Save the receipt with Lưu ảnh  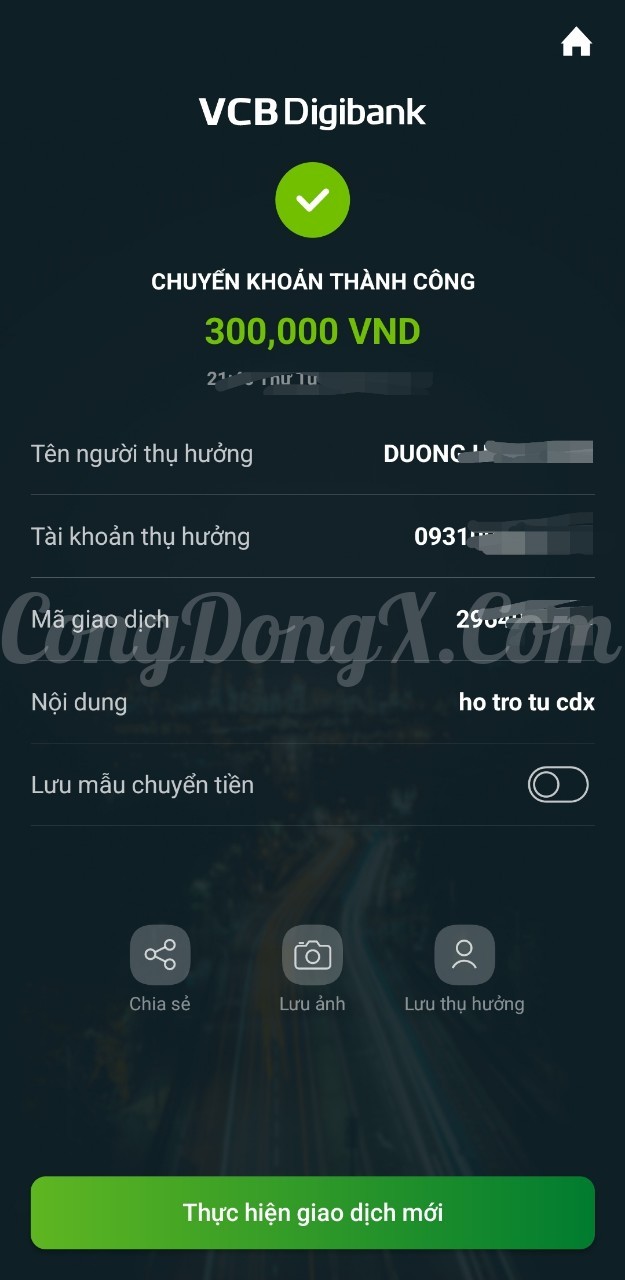point(312,955)
